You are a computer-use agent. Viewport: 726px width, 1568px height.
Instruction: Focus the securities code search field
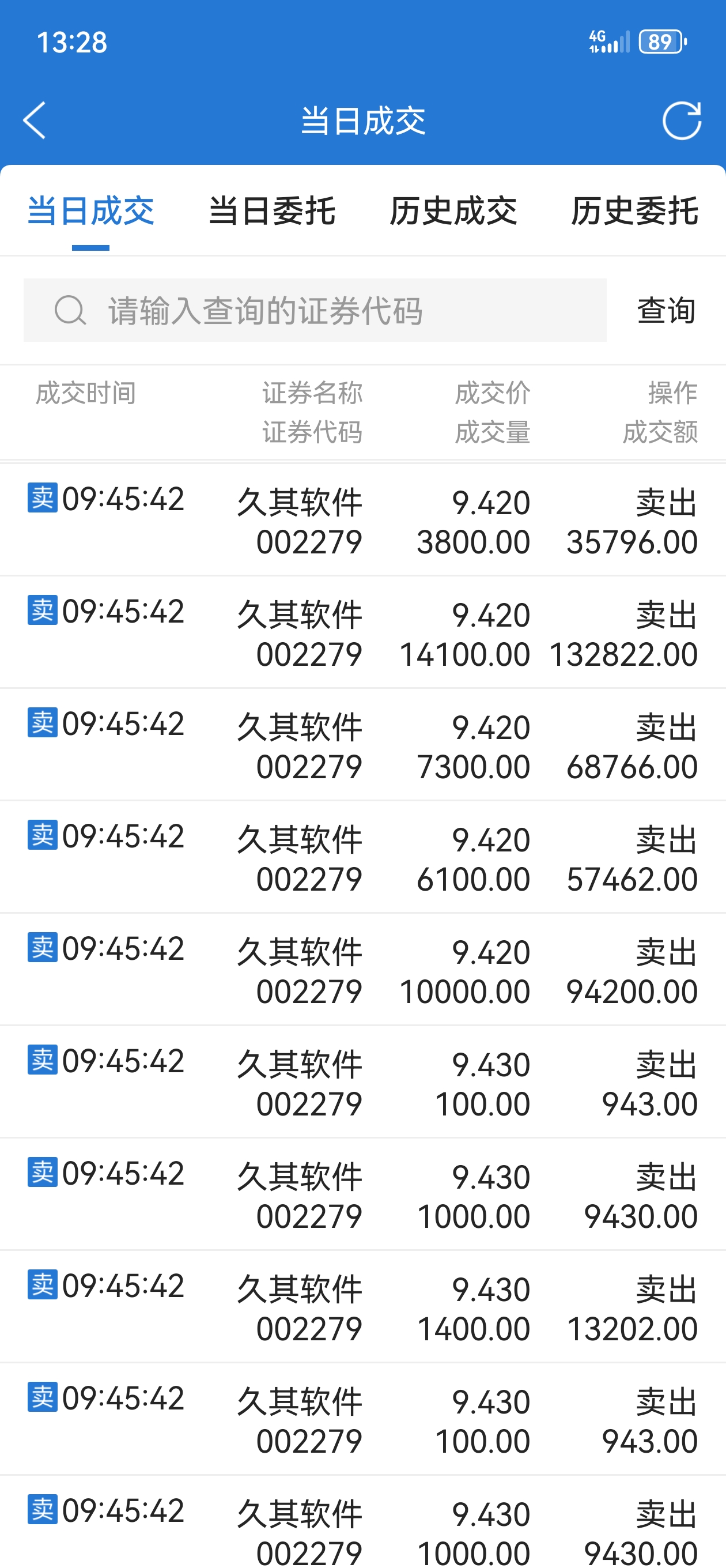tap(315, 311)
